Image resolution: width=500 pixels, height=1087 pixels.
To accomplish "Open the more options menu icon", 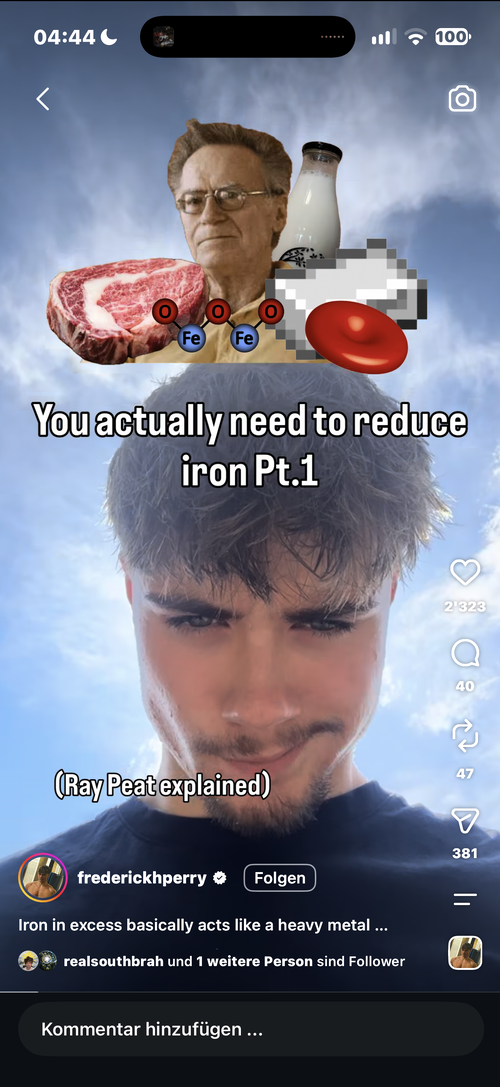I will (465, 899).
